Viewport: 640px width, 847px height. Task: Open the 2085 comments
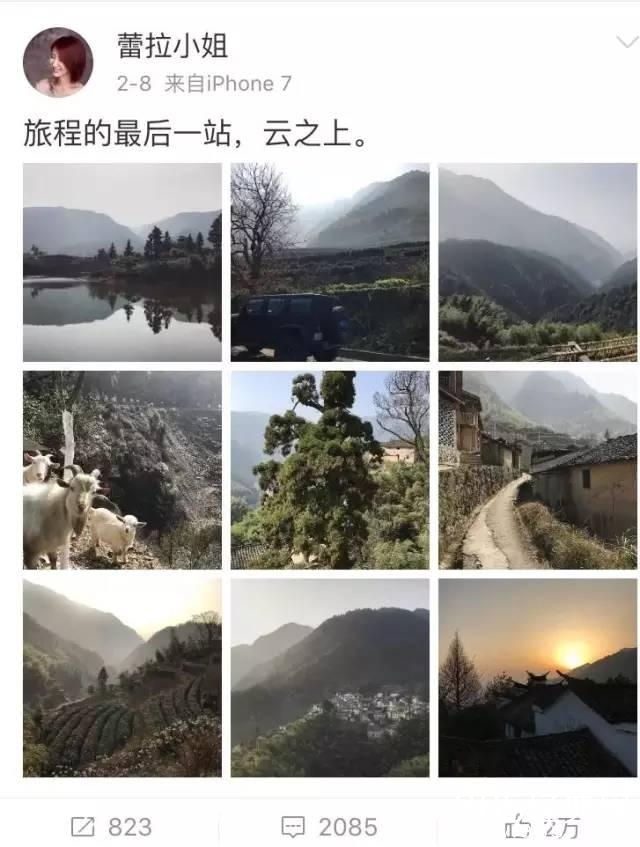(x=329, y=827)
